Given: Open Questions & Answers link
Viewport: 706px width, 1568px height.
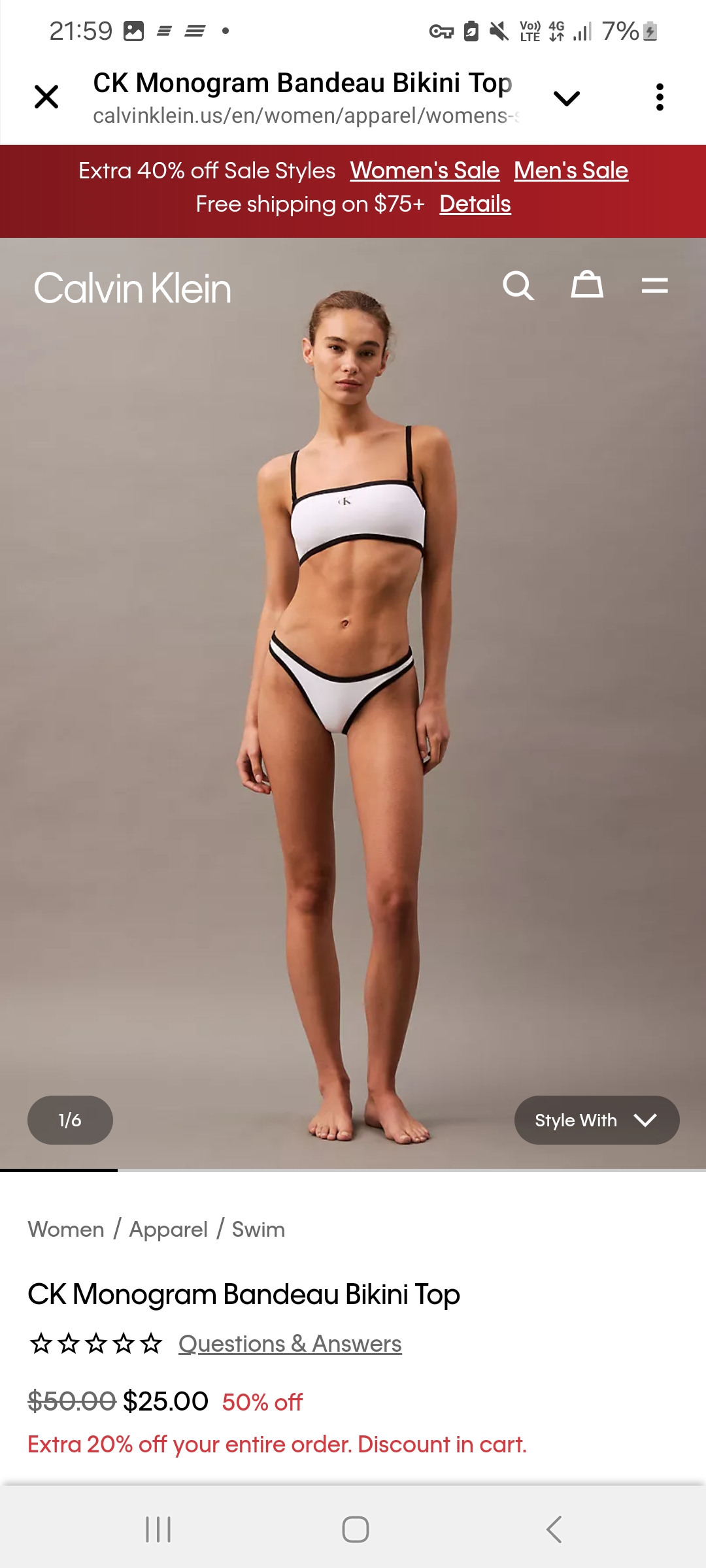Looking at the screenshot, I should 290,1344.
